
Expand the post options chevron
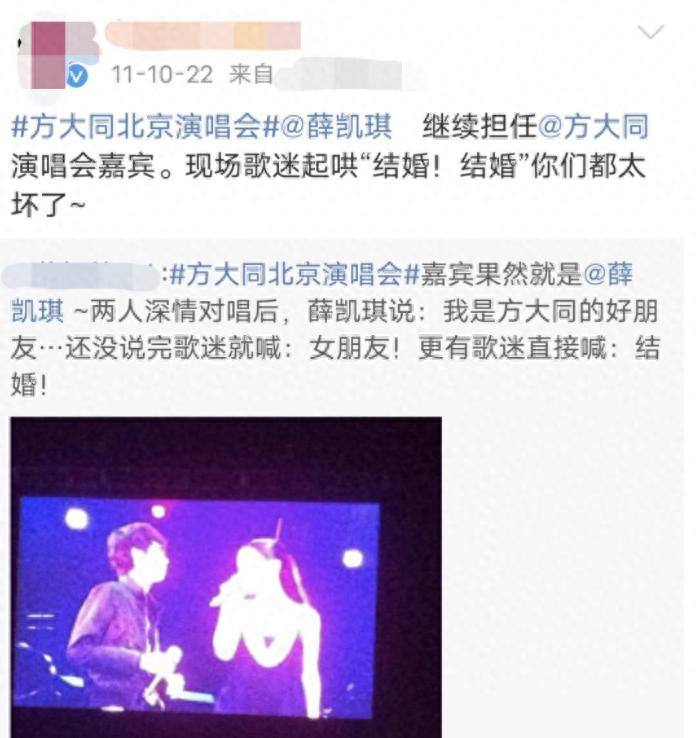651,33
